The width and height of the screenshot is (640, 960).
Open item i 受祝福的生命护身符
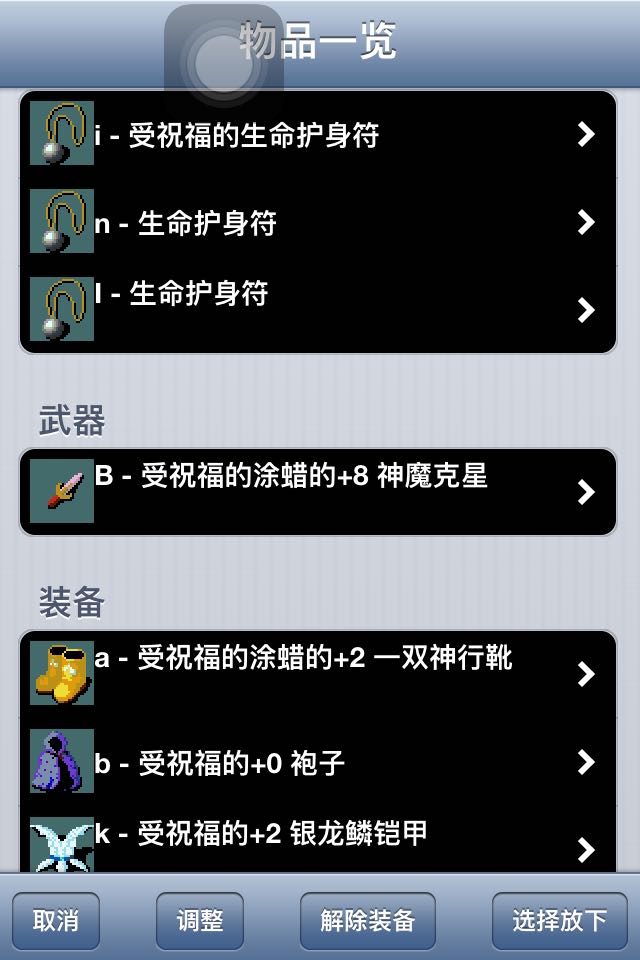click(318, 133)
